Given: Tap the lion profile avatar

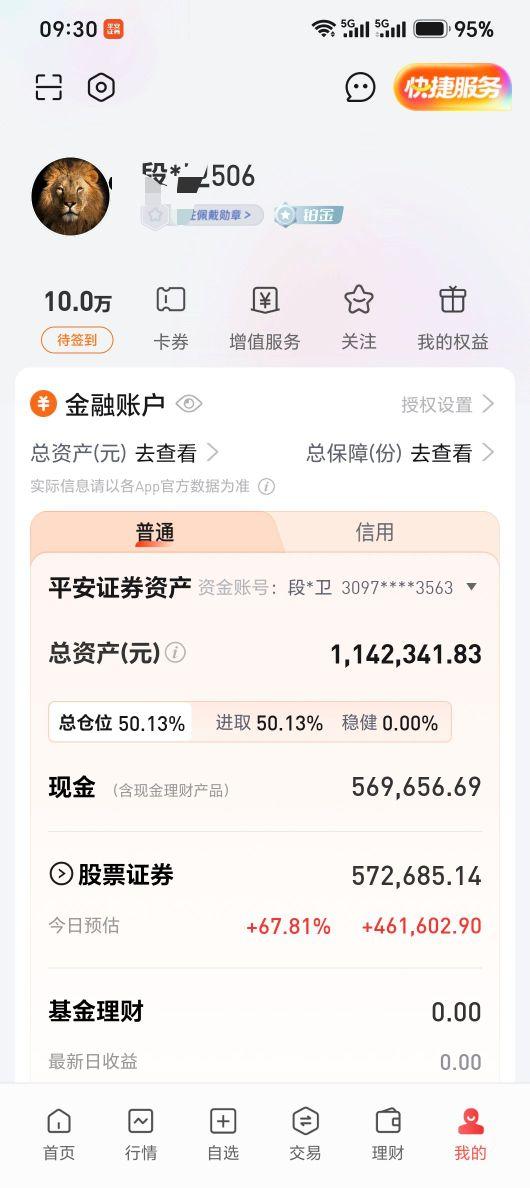Looking at the screenshot, I should coord(70,196).
